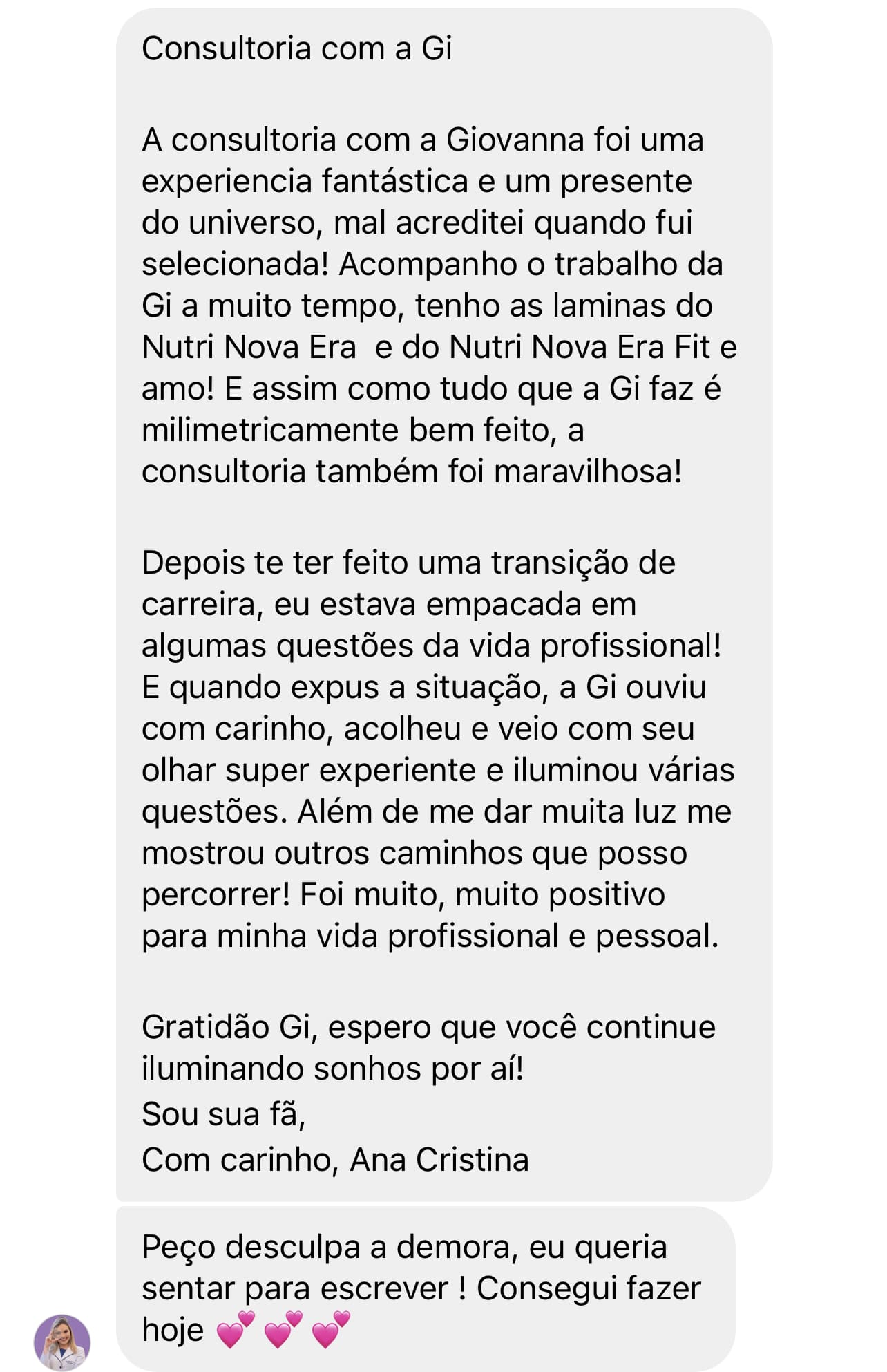Open the sender's profile picture avatar
The height and width of the screenshot is (1372, 887).
[62, 1342]
